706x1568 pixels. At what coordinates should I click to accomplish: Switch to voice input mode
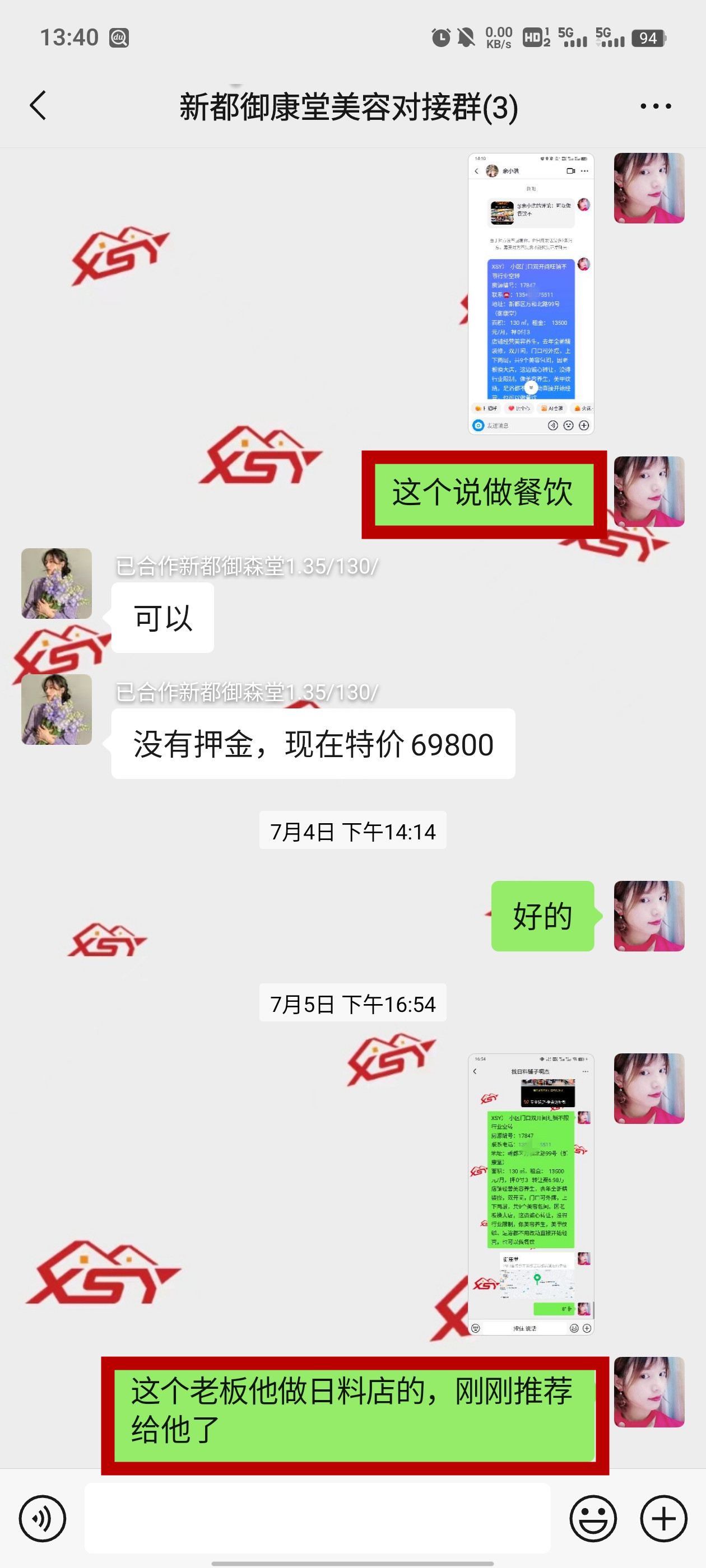coord(42,1518)
